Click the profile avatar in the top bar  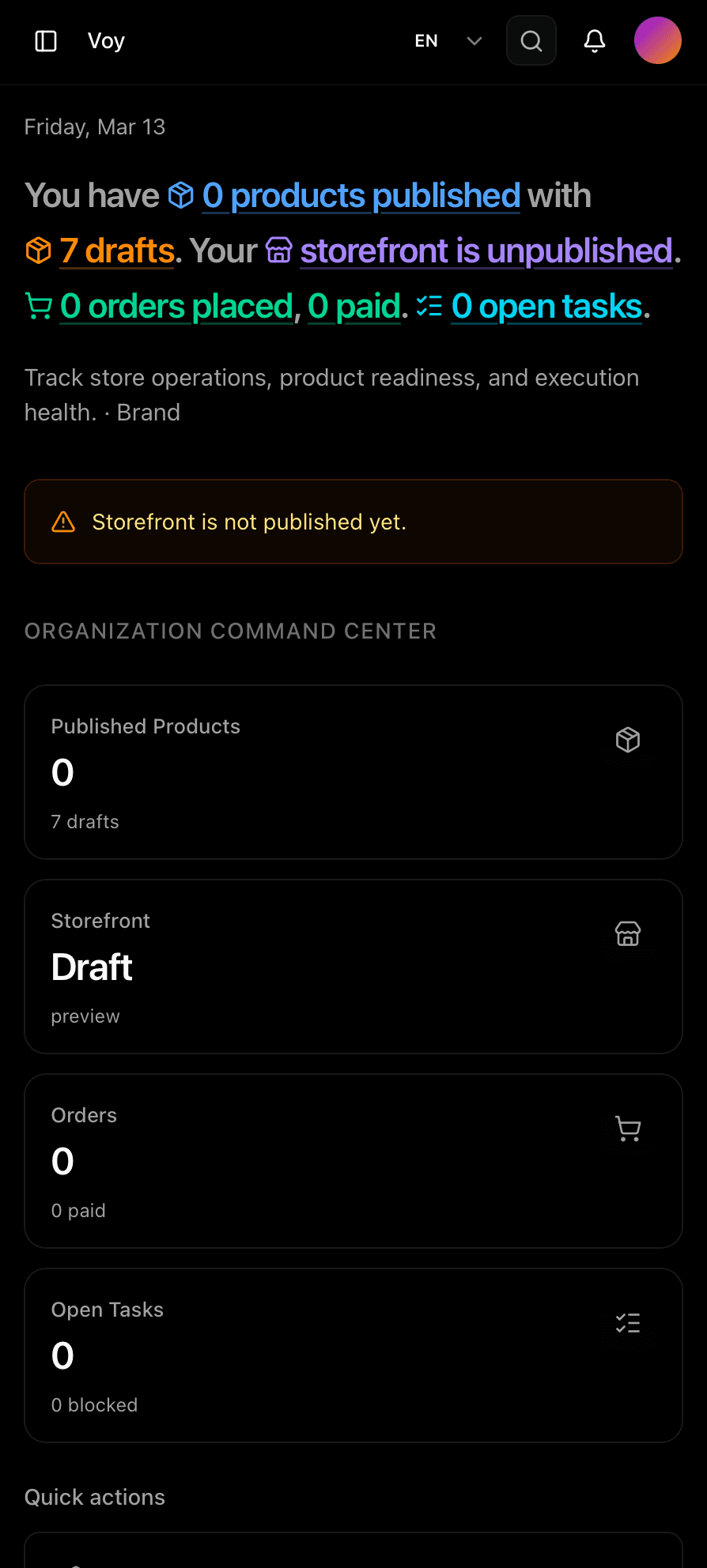658,41
